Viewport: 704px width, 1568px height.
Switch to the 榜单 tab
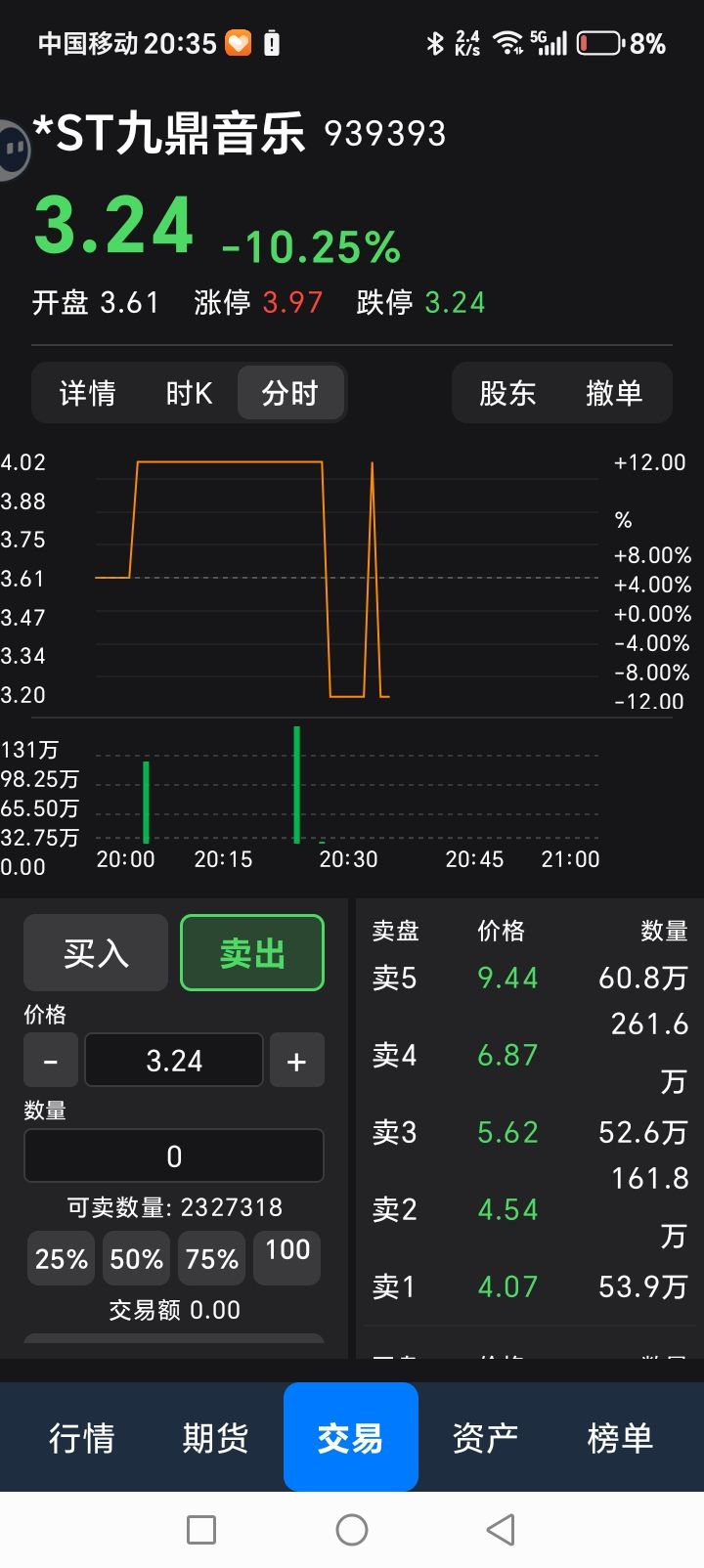click(x=620, y=1438)
